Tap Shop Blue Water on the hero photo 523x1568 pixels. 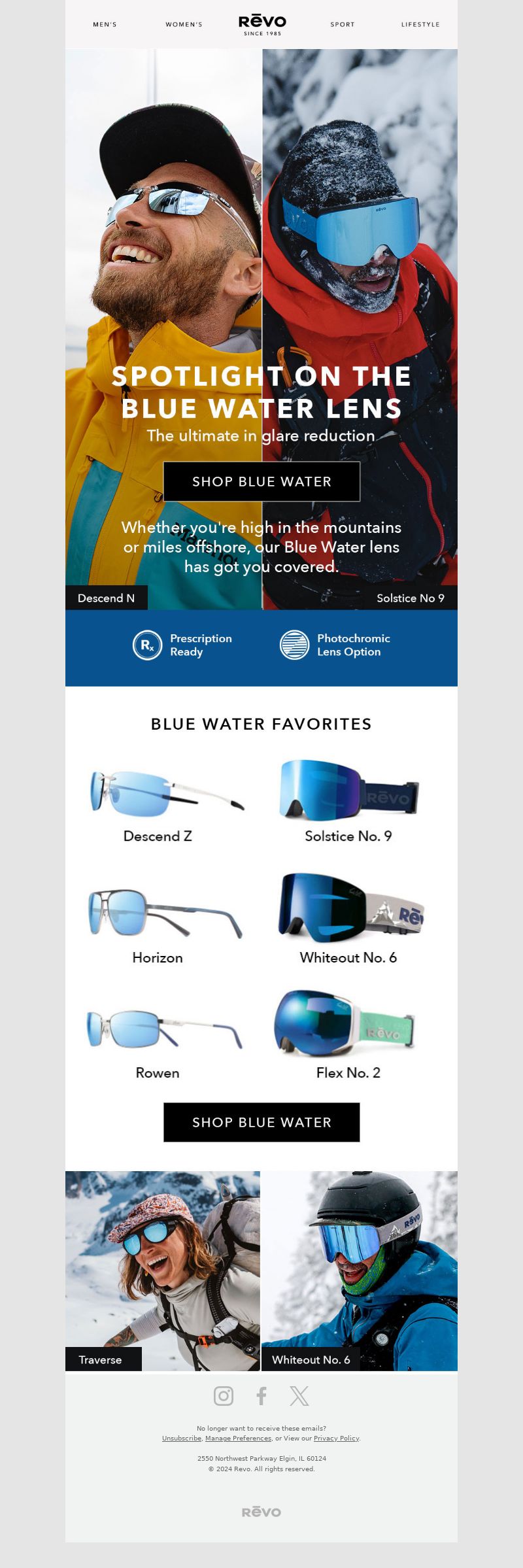click(261, 482)
